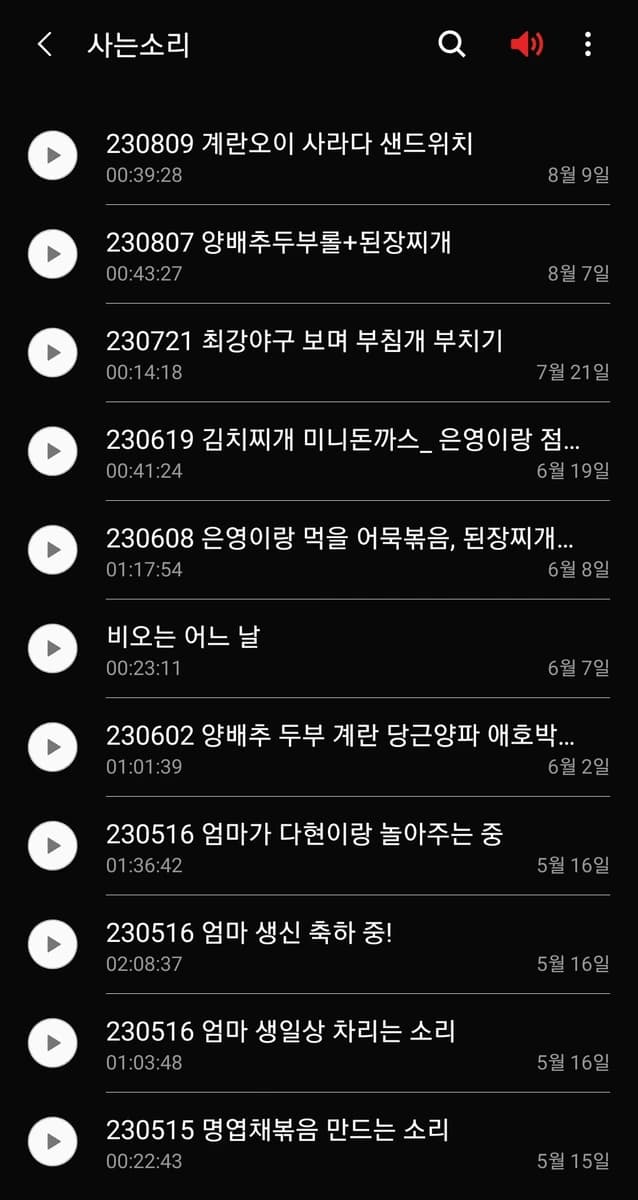
Task: Open the 230721 최강야구 보며 부침개 부치기 recording
Action: pos(358,353)
